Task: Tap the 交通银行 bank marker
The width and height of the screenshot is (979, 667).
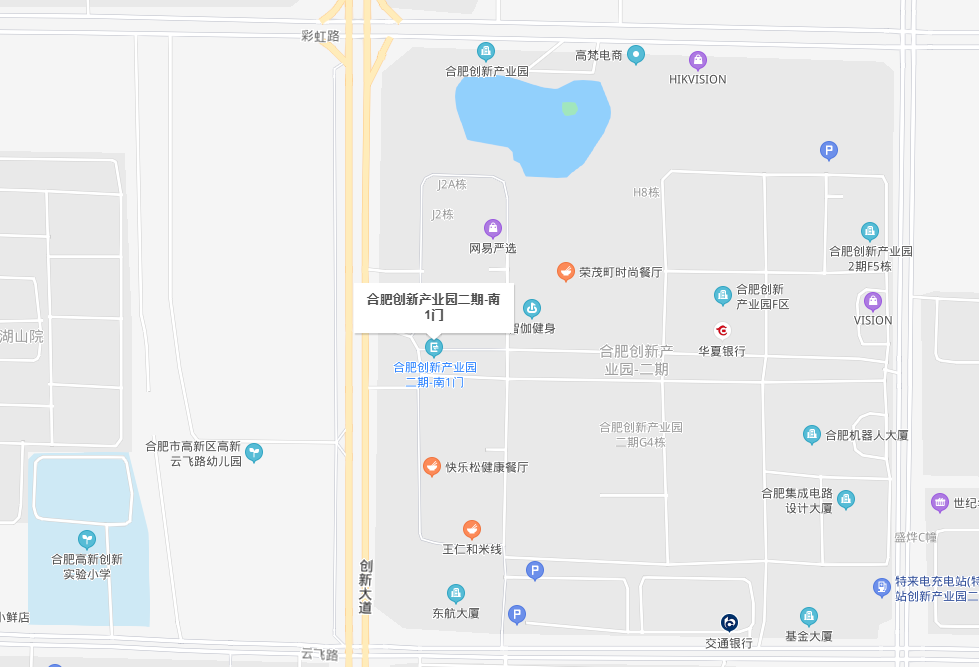Action: (x=729, y=622)
